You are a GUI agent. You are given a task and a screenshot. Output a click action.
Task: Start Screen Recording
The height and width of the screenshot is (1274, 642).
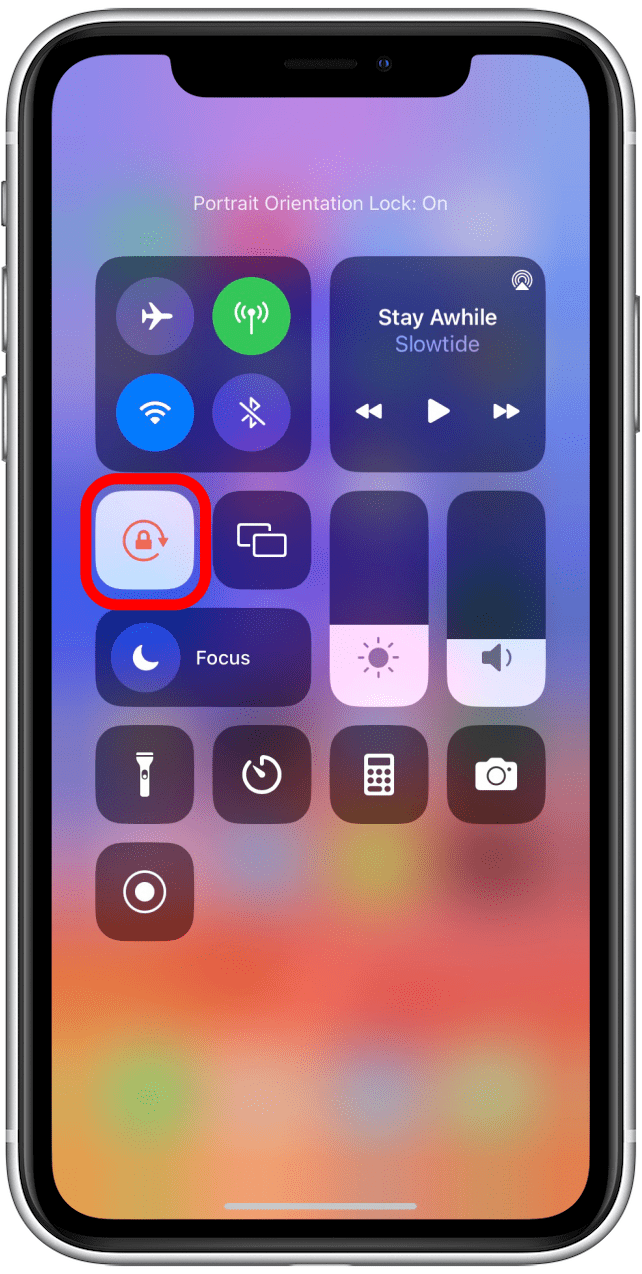pyautogui.click(x=145, y=892)
